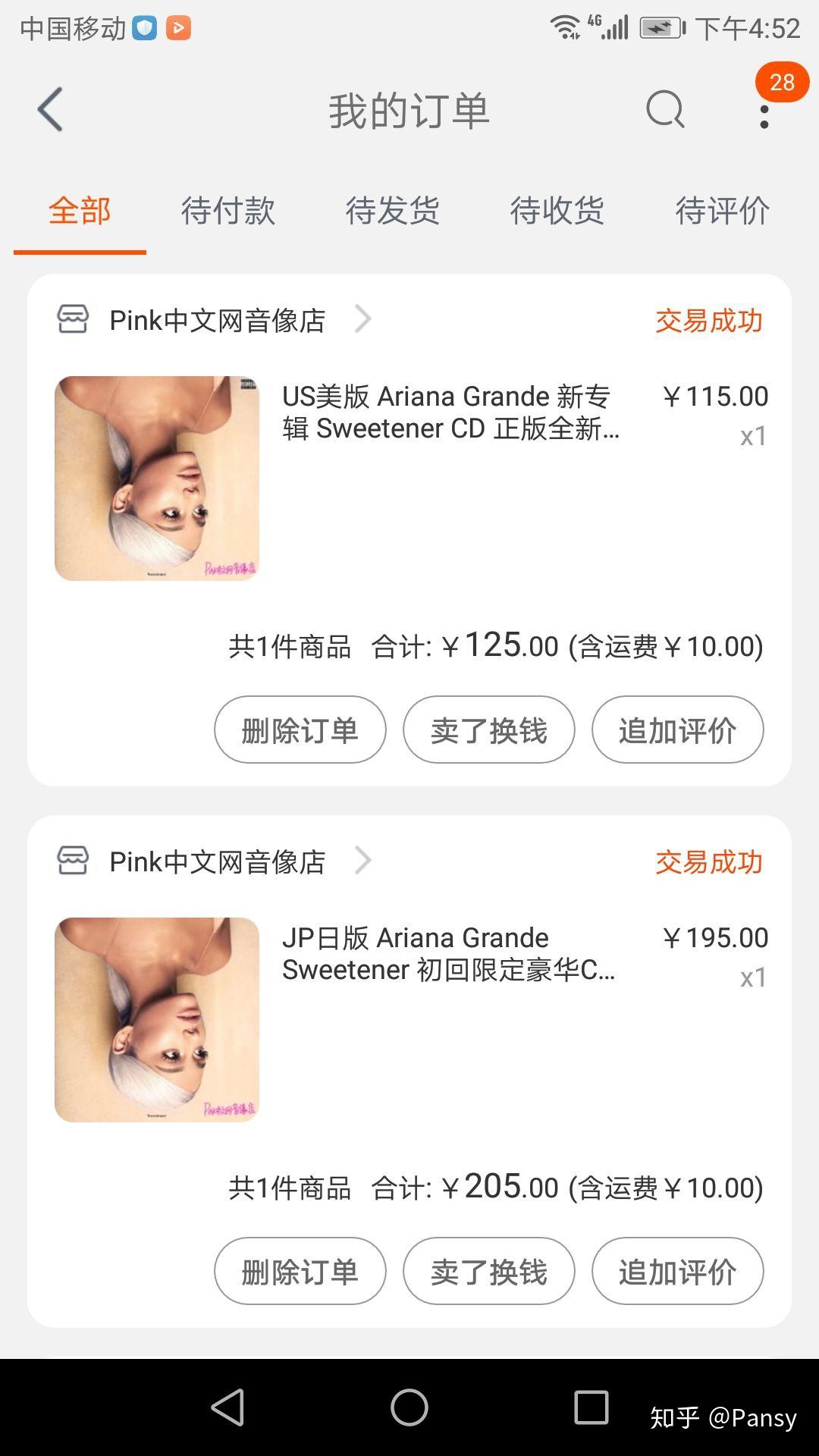Tap 卖了换钱 on the ¥125.00 order
Viewport: 819px width, 1456px height.
488,730
